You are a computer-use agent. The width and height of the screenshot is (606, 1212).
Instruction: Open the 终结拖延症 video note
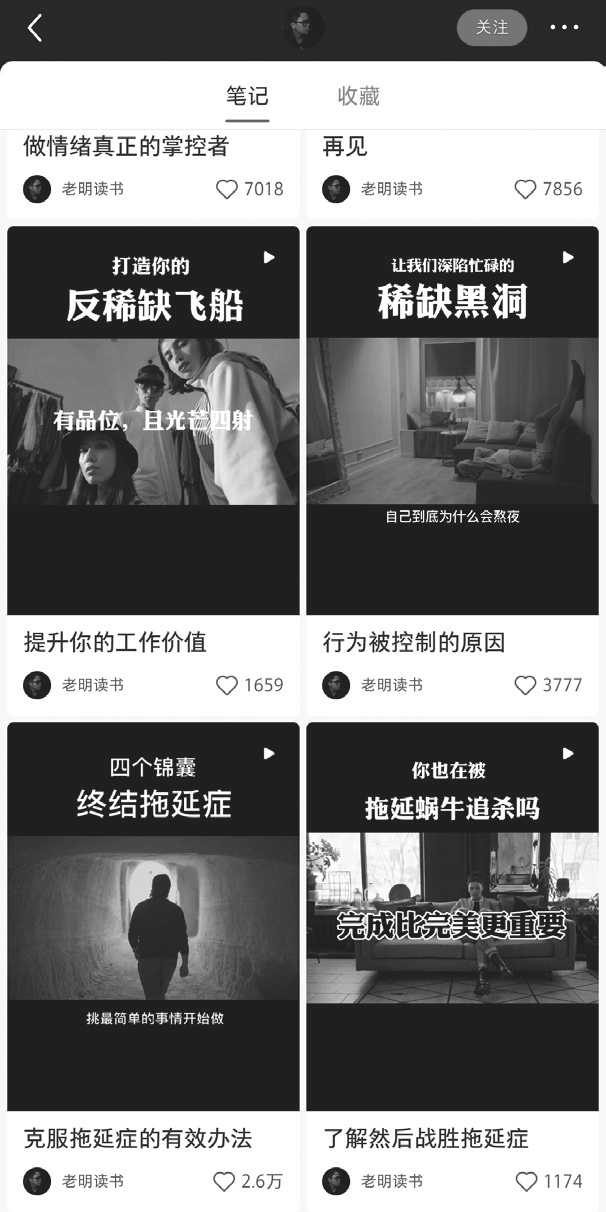[x=153, y=916]
